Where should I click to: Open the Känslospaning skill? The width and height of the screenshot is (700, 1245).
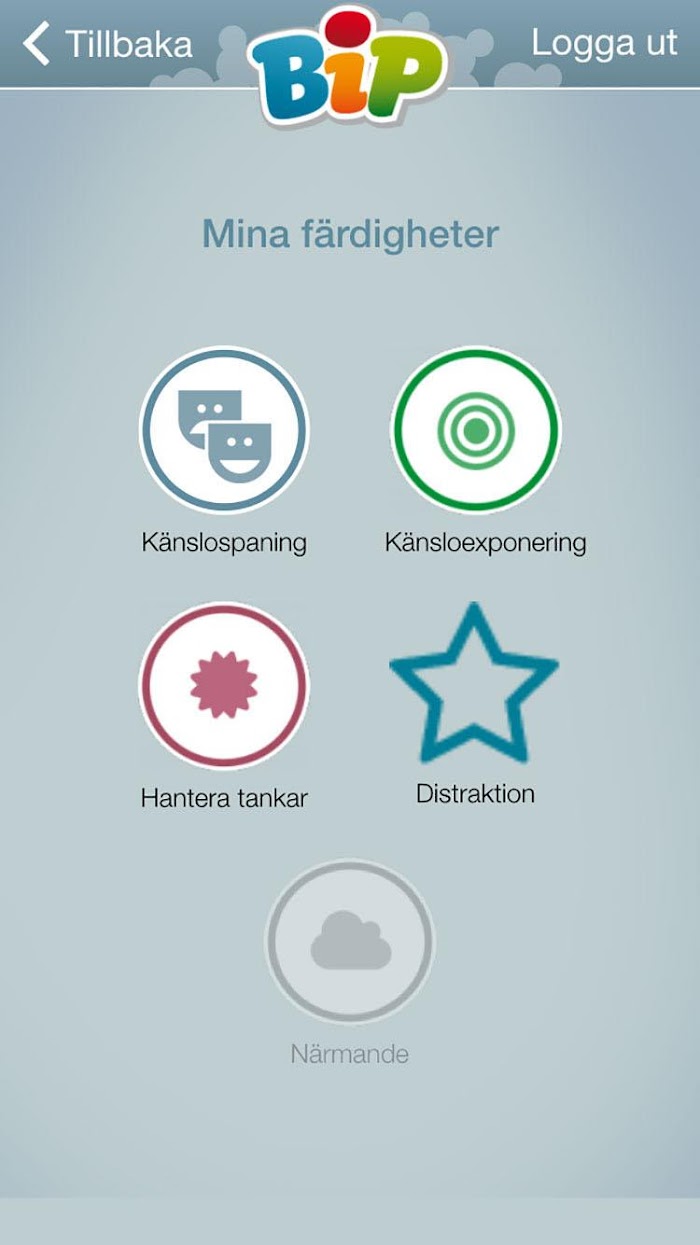(x=224, y=430)
